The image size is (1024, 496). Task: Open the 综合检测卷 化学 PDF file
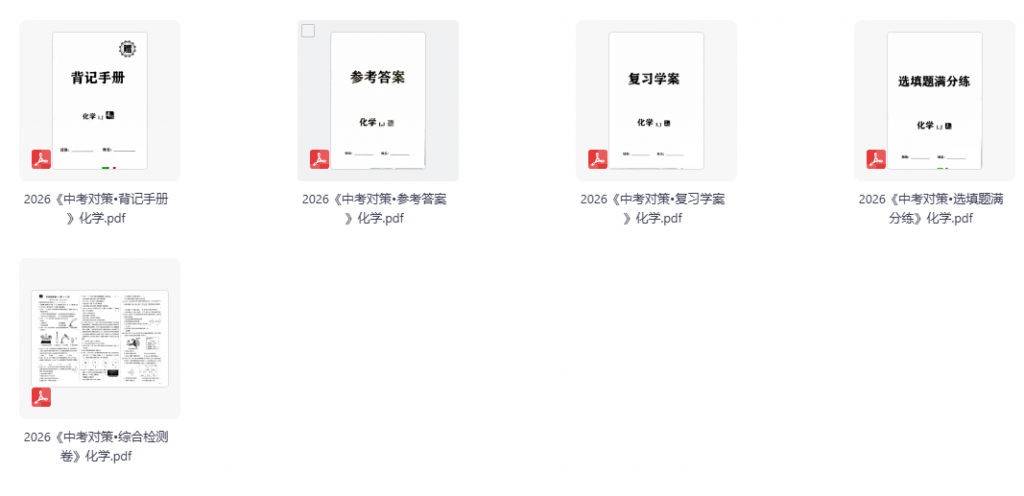100,338
